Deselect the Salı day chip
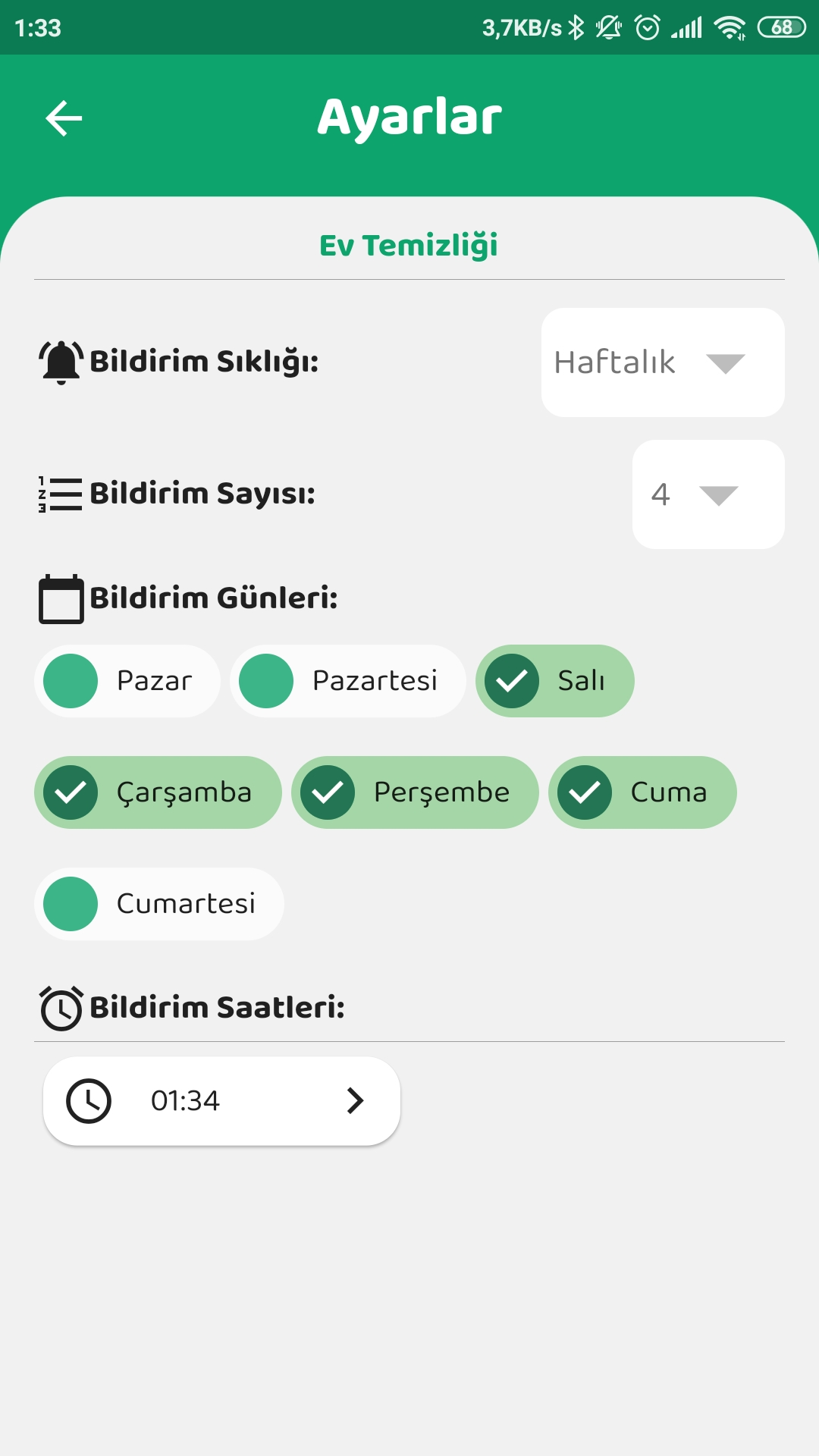This screenshot has height=1456, width=819. pyautogui.click(x=555, y=681)
